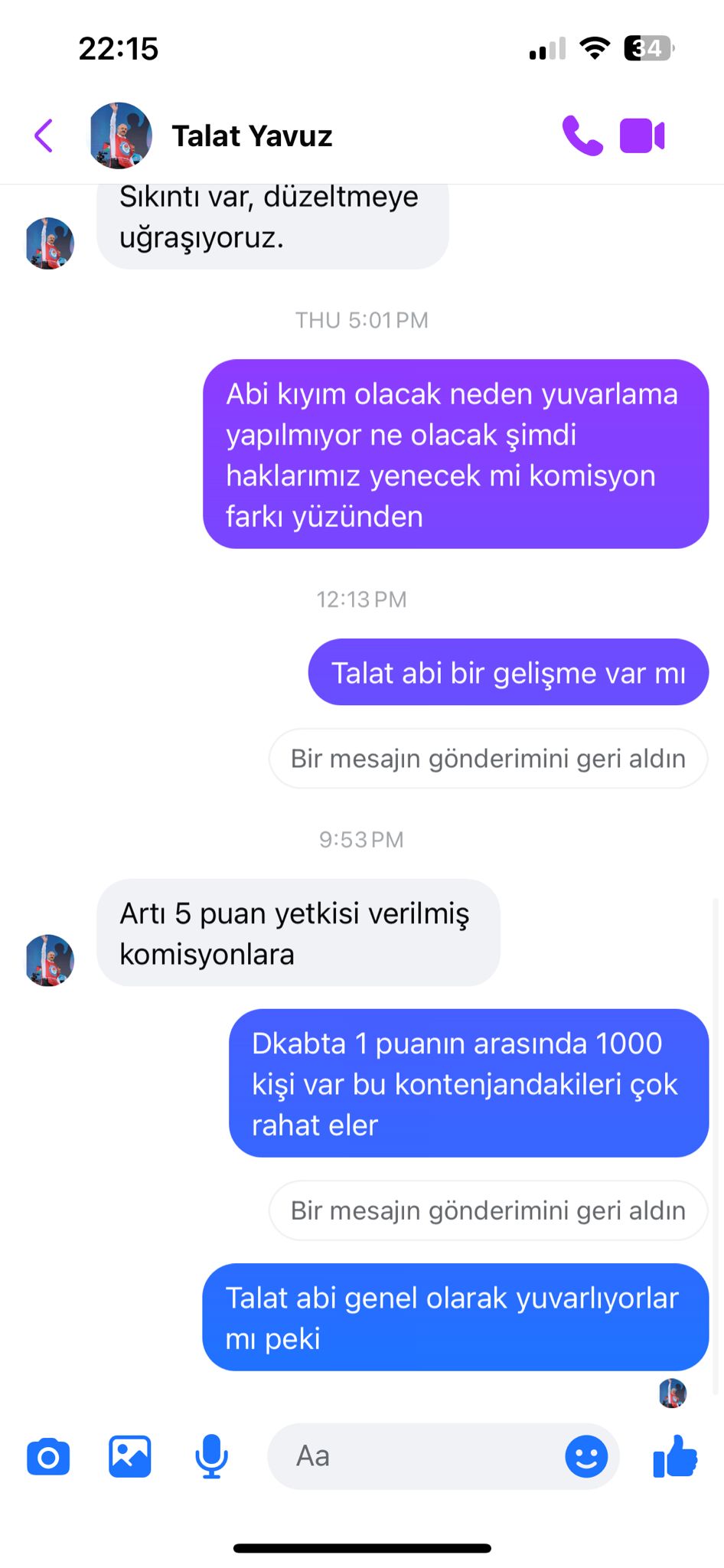Open the photo gallery picker

130,1456
